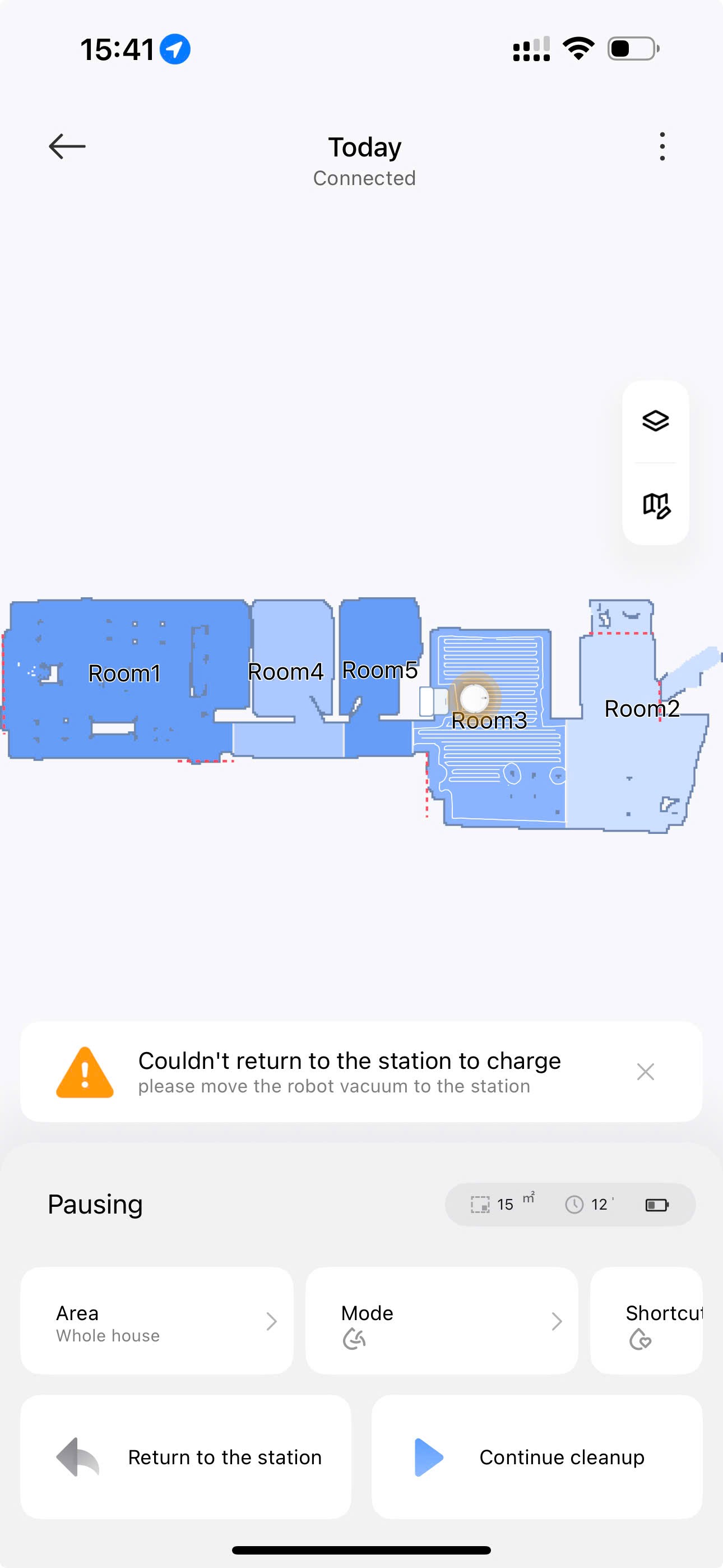Open the map edit tool
This screenshot has width=723, height=1568.
[x=655, y=505]
